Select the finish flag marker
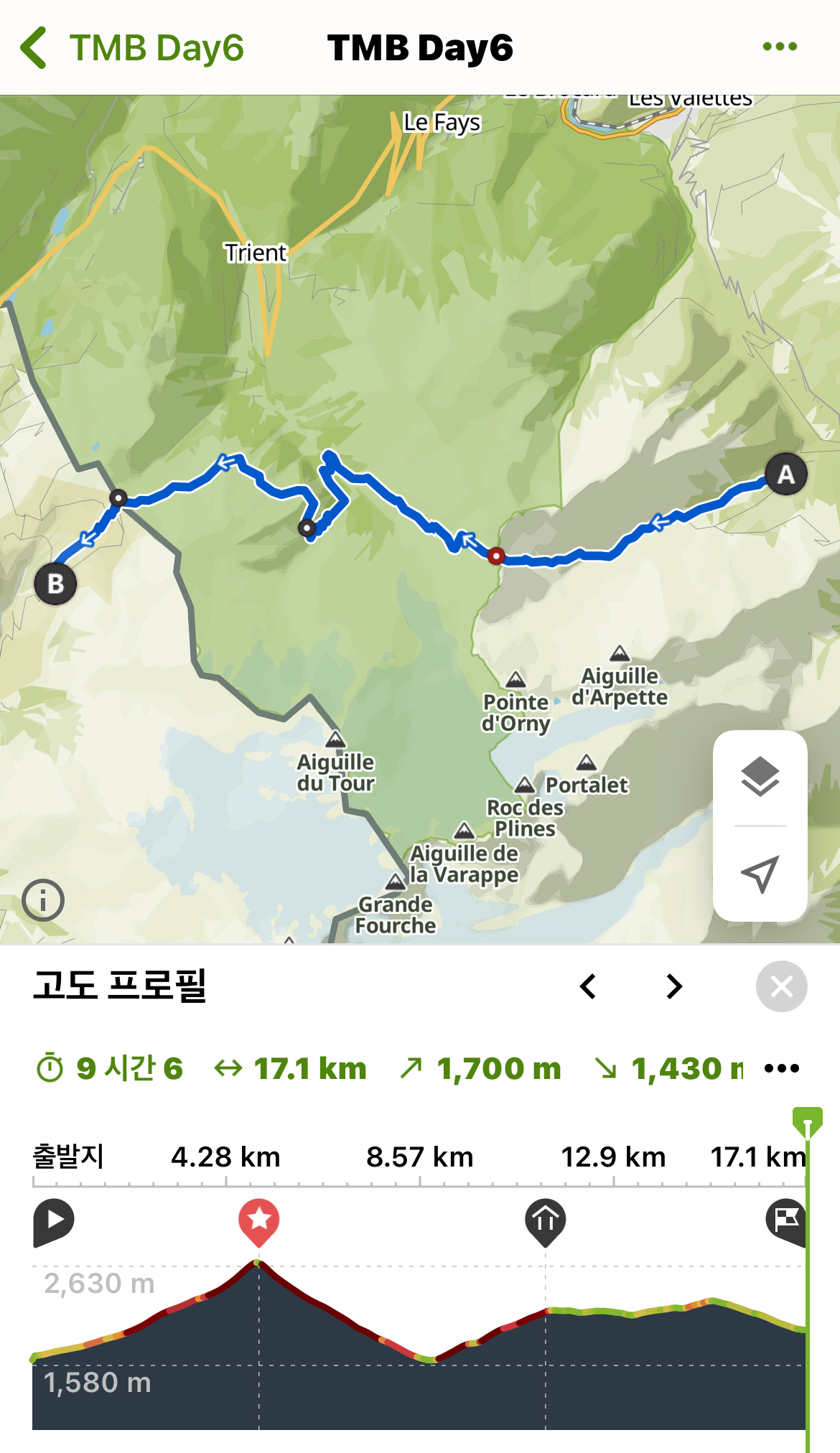Screen dimensions: 840x1453 click(x=786, y=1220)
